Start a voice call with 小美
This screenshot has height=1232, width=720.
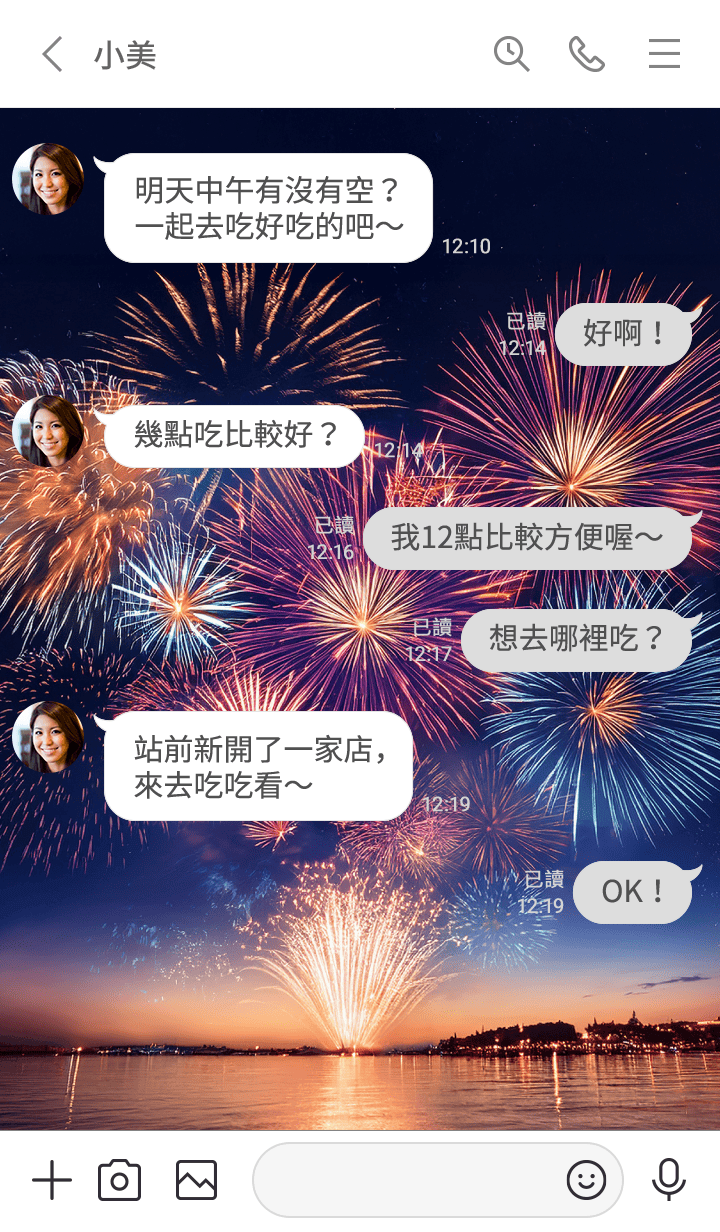[587, 54]
